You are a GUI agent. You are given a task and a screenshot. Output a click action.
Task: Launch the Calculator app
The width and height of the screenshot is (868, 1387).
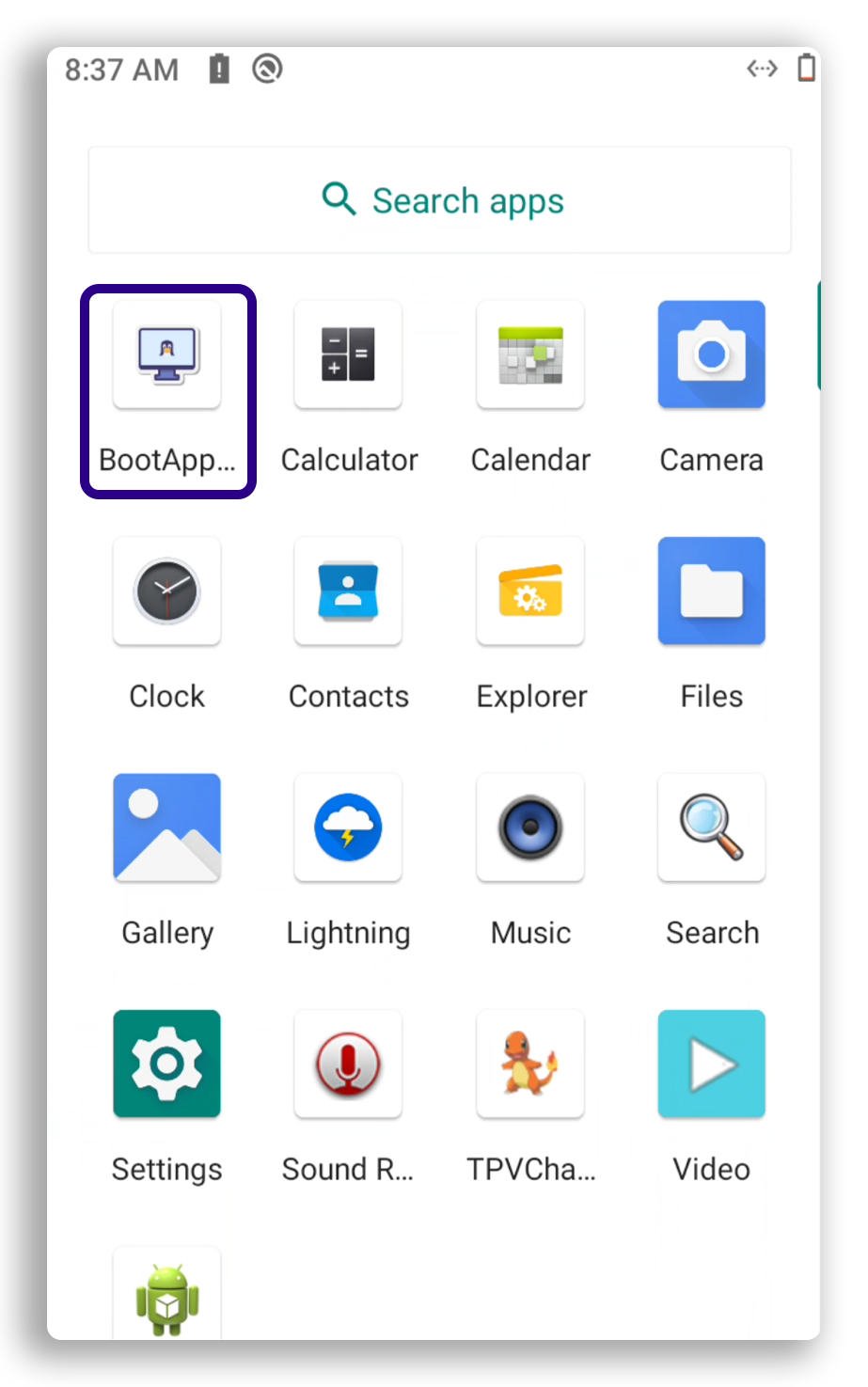[x=348, y=356]
